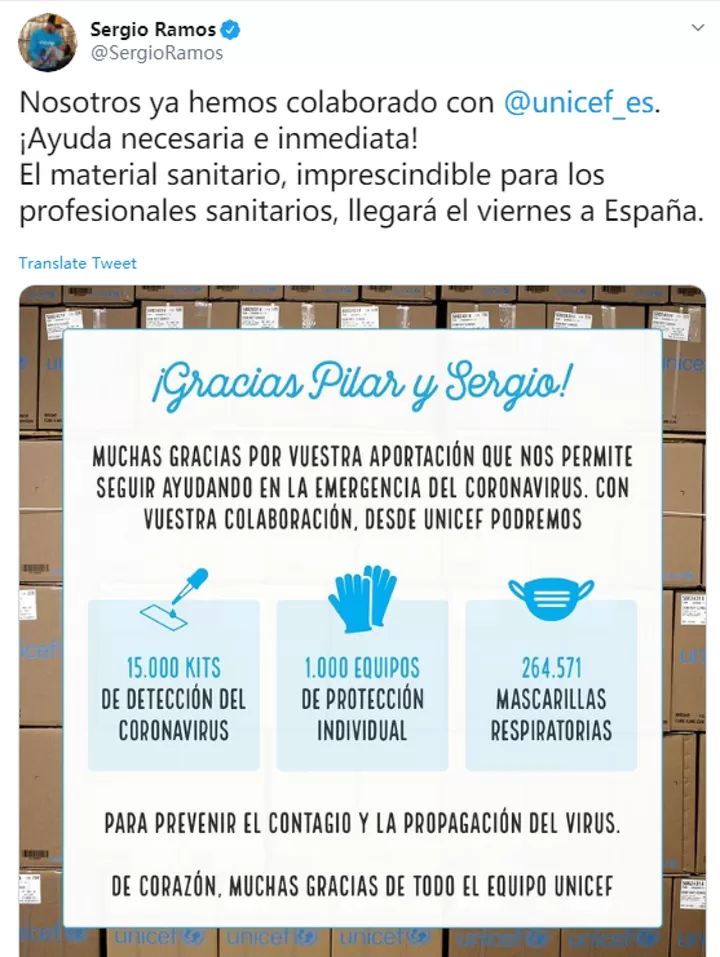Image resolution: width=720 pixels, height=957 pixels.
Task: Open the Sergio Ramos name link
Action: [151, 30]
